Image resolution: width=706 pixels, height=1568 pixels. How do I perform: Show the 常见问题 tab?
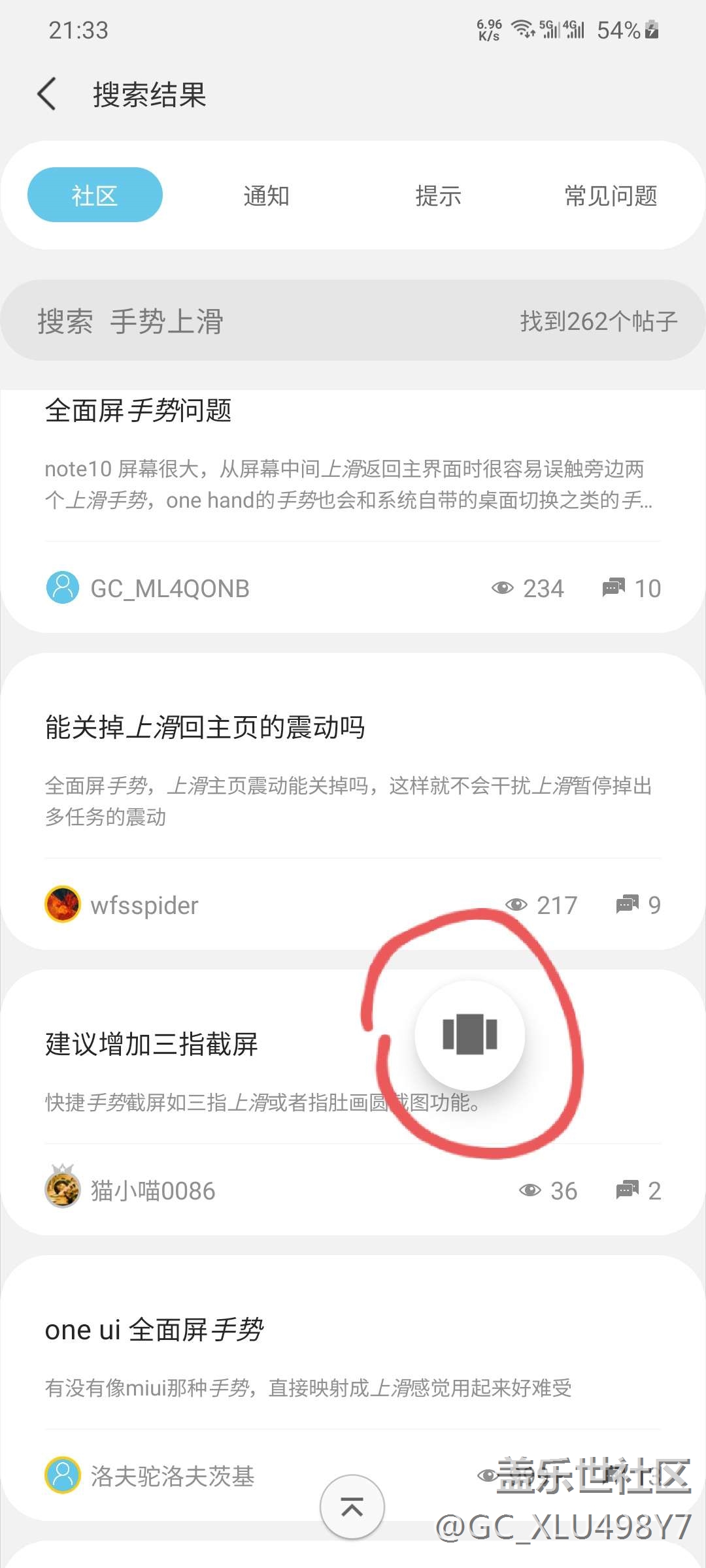tap(611, 195)
